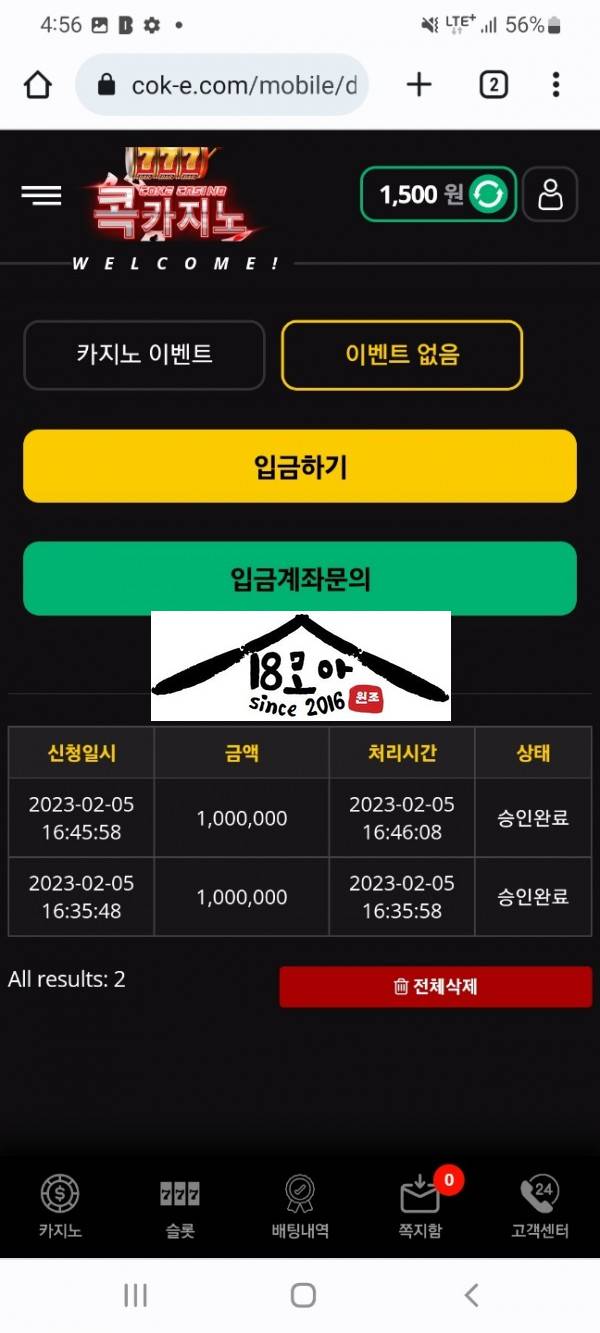Open a new browser tab

[x=419, y=85]
